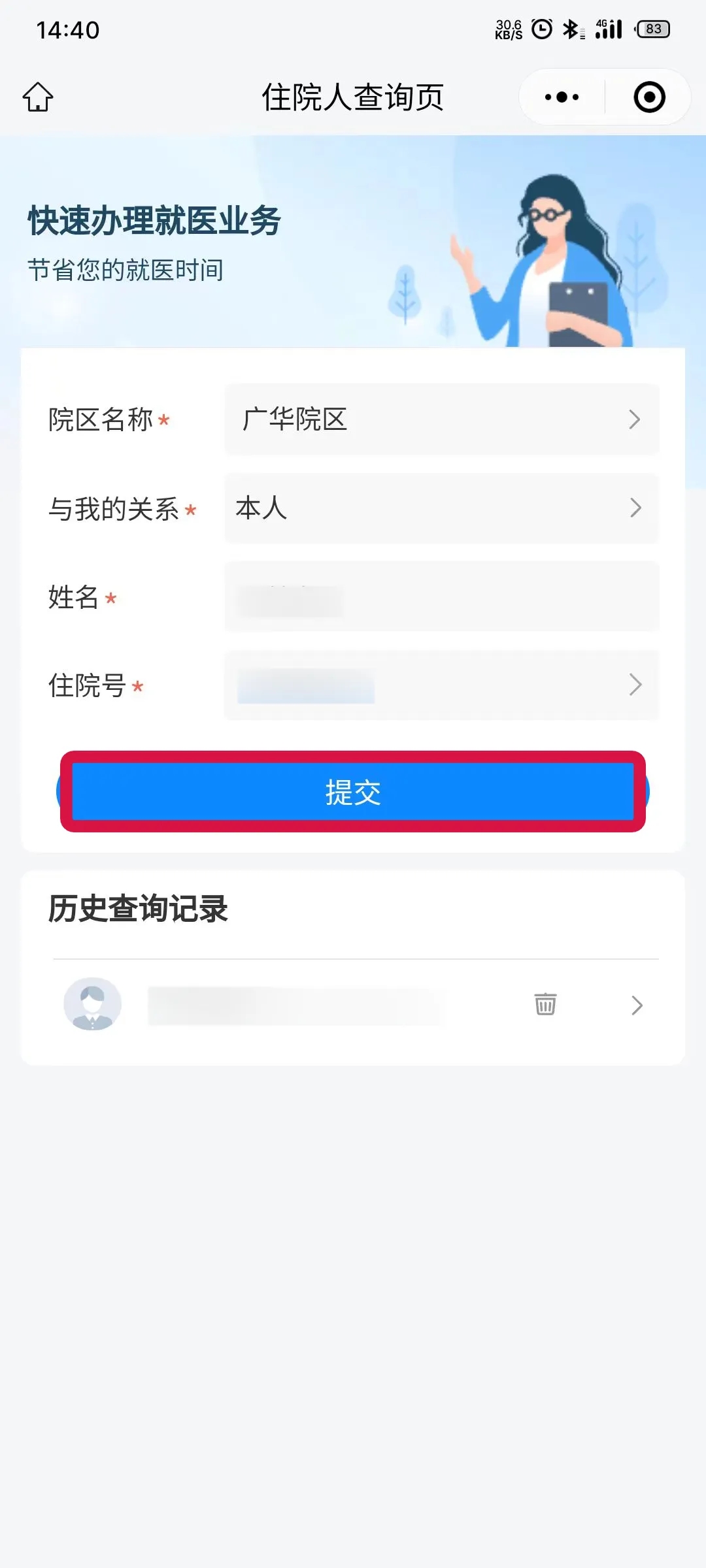The image size is (706, 1568).
Task: Delete the history query record
Action: pyautogui.click(x=545, y=1004)
